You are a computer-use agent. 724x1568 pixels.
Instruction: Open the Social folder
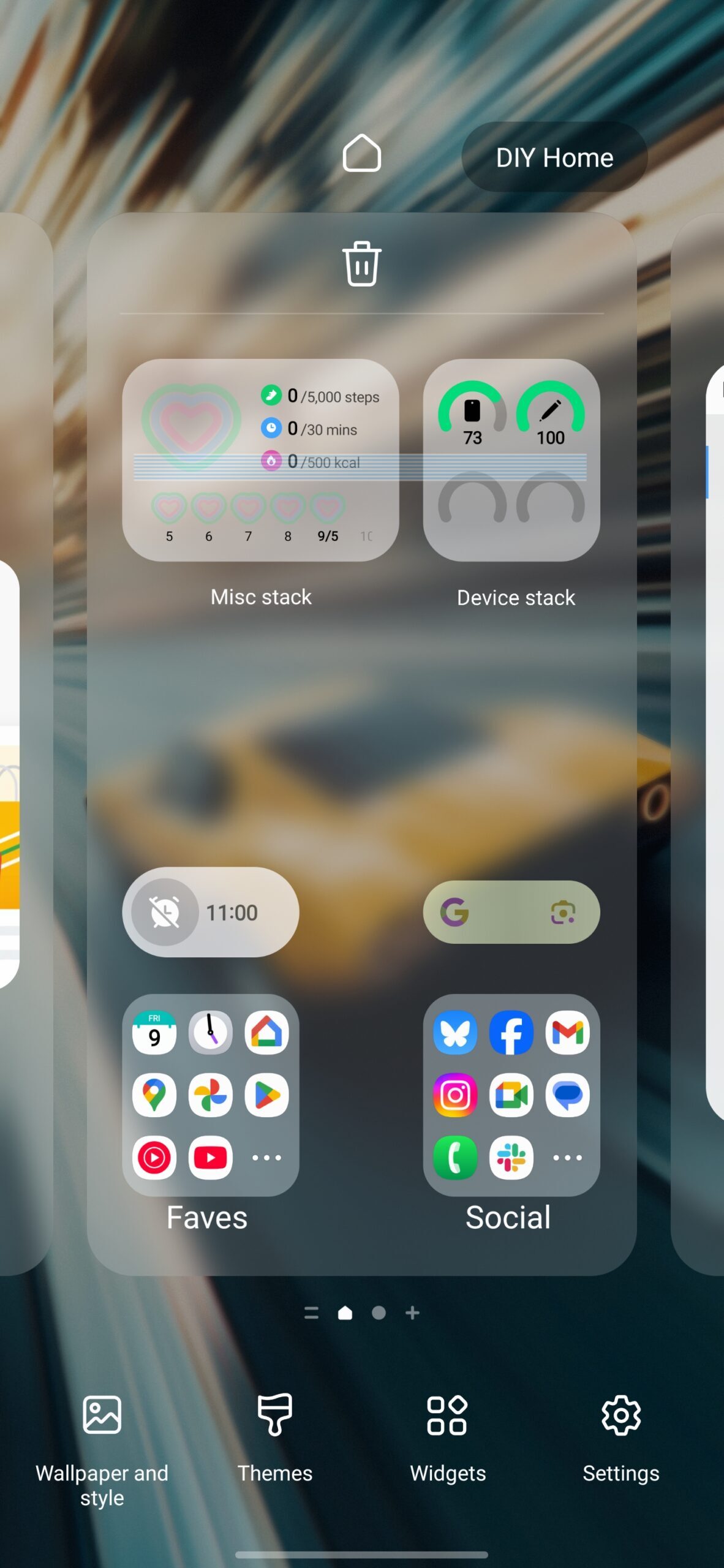(x=511, y=1095)
